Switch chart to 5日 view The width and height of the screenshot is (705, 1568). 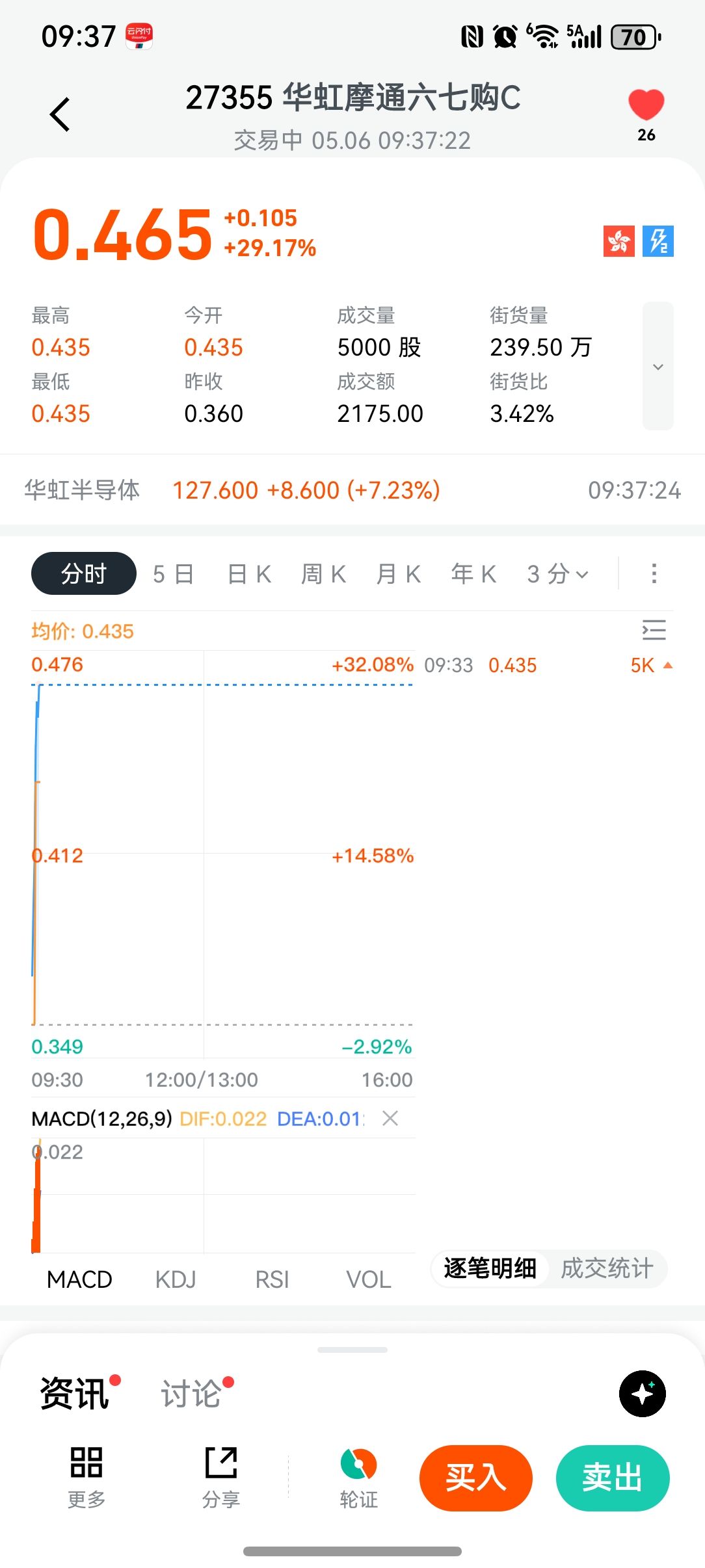174,574
